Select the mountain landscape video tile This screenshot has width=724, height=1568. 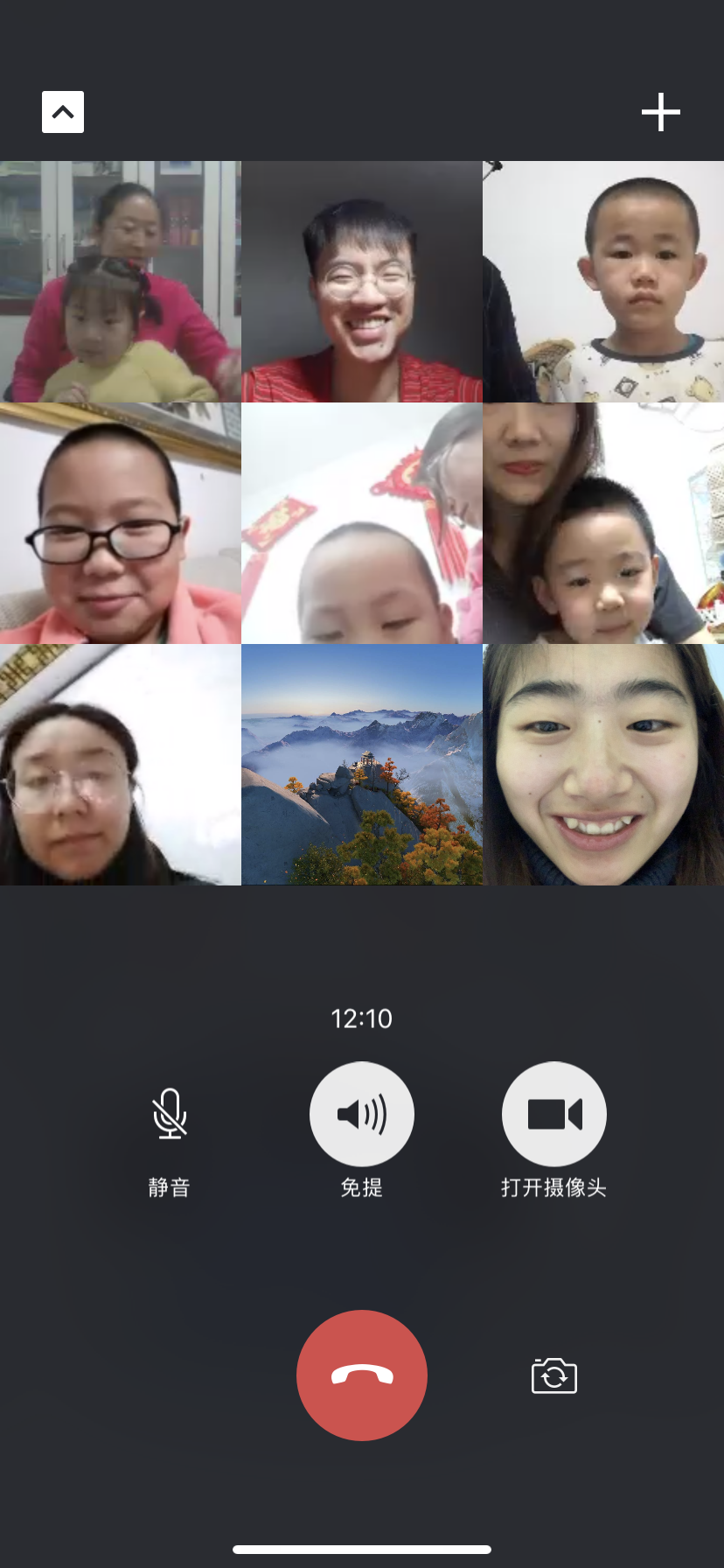(362, 765)
